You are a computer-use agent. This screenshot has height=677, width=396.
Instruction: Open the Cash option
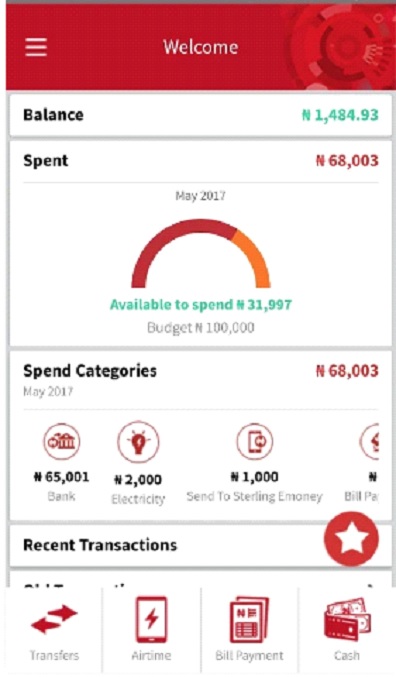(346, 632)
